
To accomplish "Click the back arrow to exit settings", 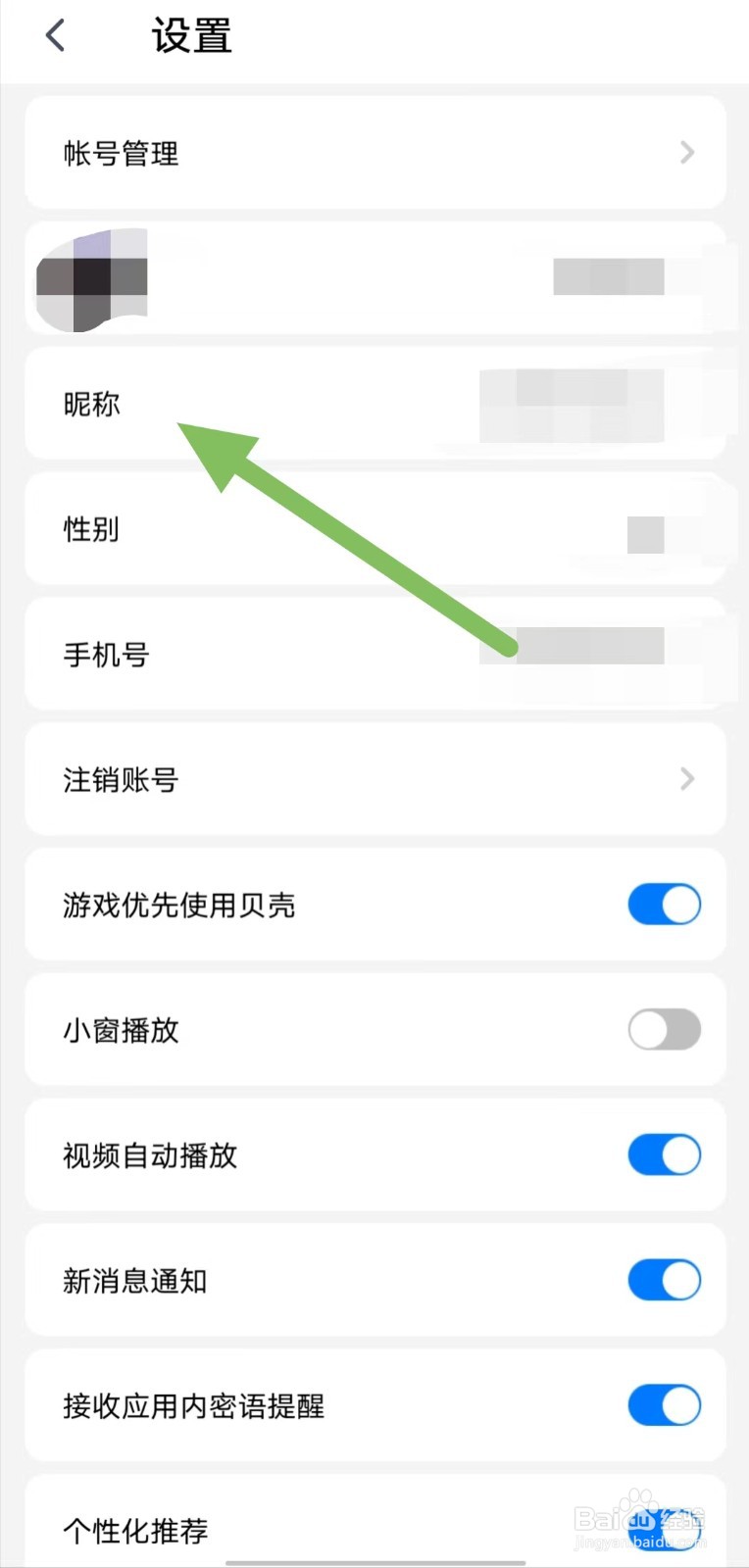I will (x=56, y=35).
